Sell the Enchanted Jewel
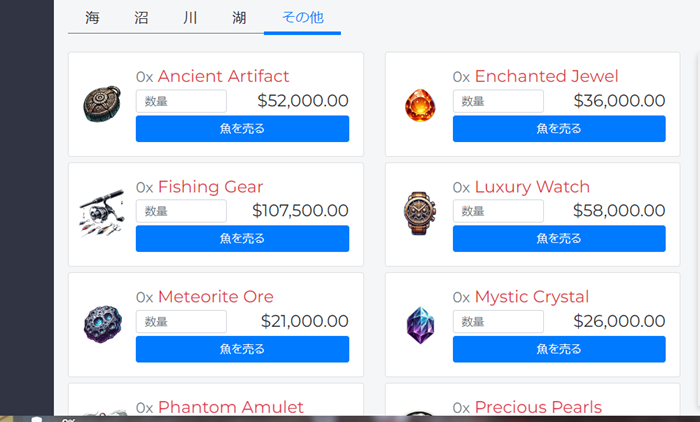Screen dimensions: 700x422 (x=559, y=129)
